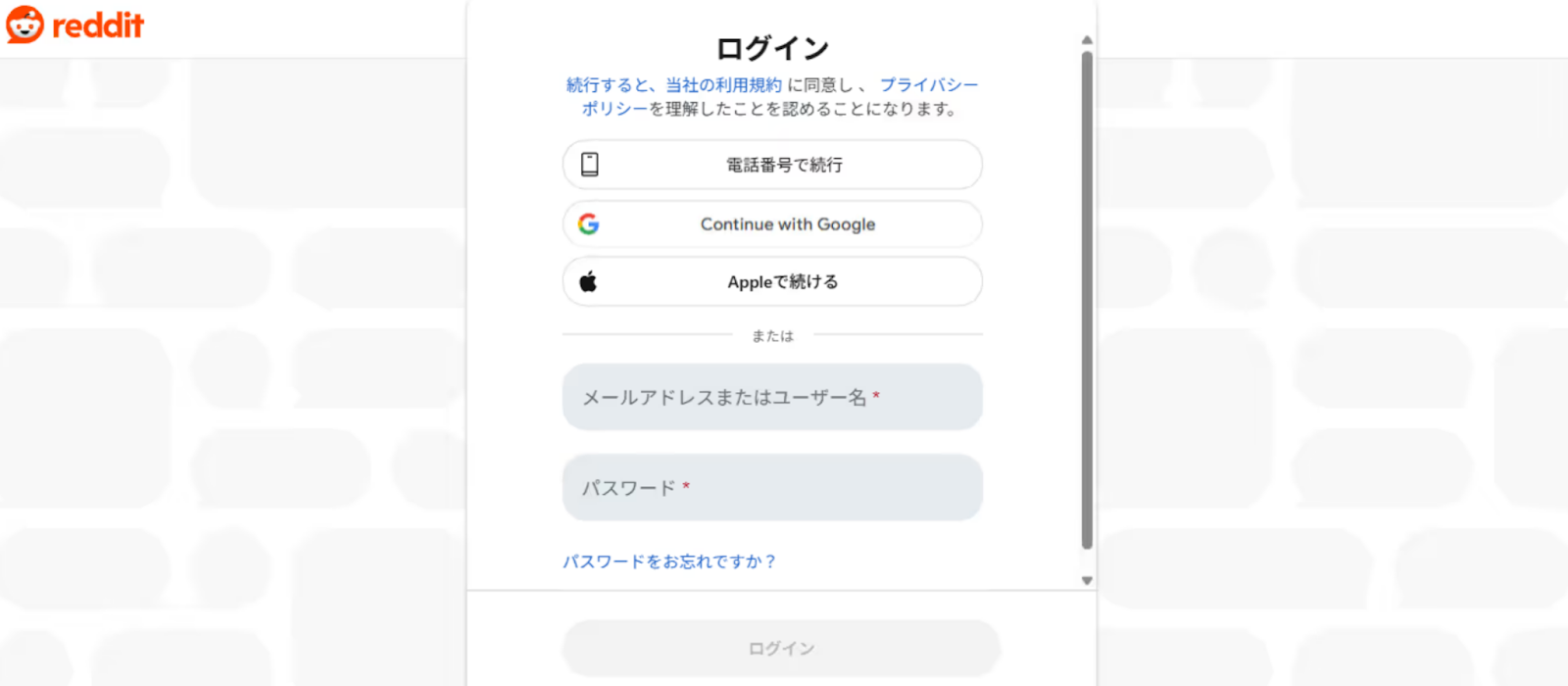Select Appleで続ける sign-in option
The image size is (1568, 686).
[772, 282]
